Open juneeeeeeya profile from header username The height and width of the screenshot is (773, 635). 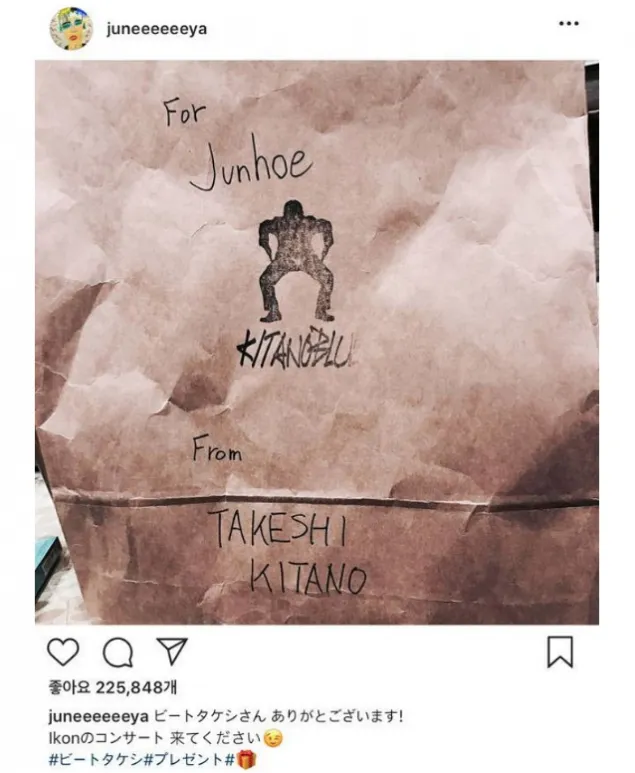[x=156, y=29]
